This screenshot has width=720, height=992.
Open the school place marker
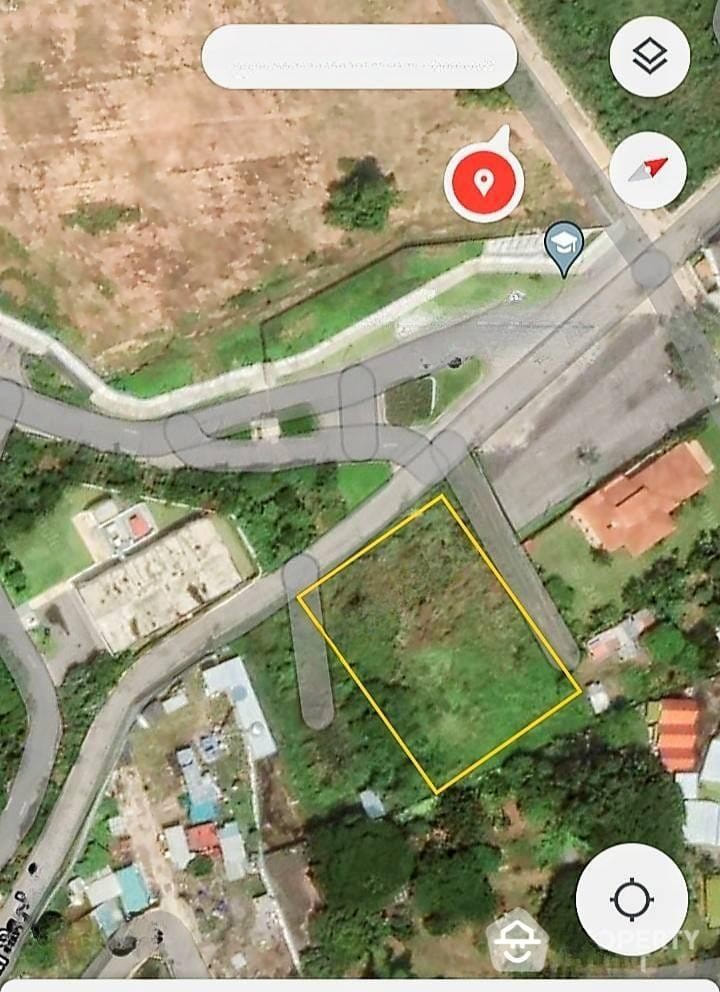564,246
